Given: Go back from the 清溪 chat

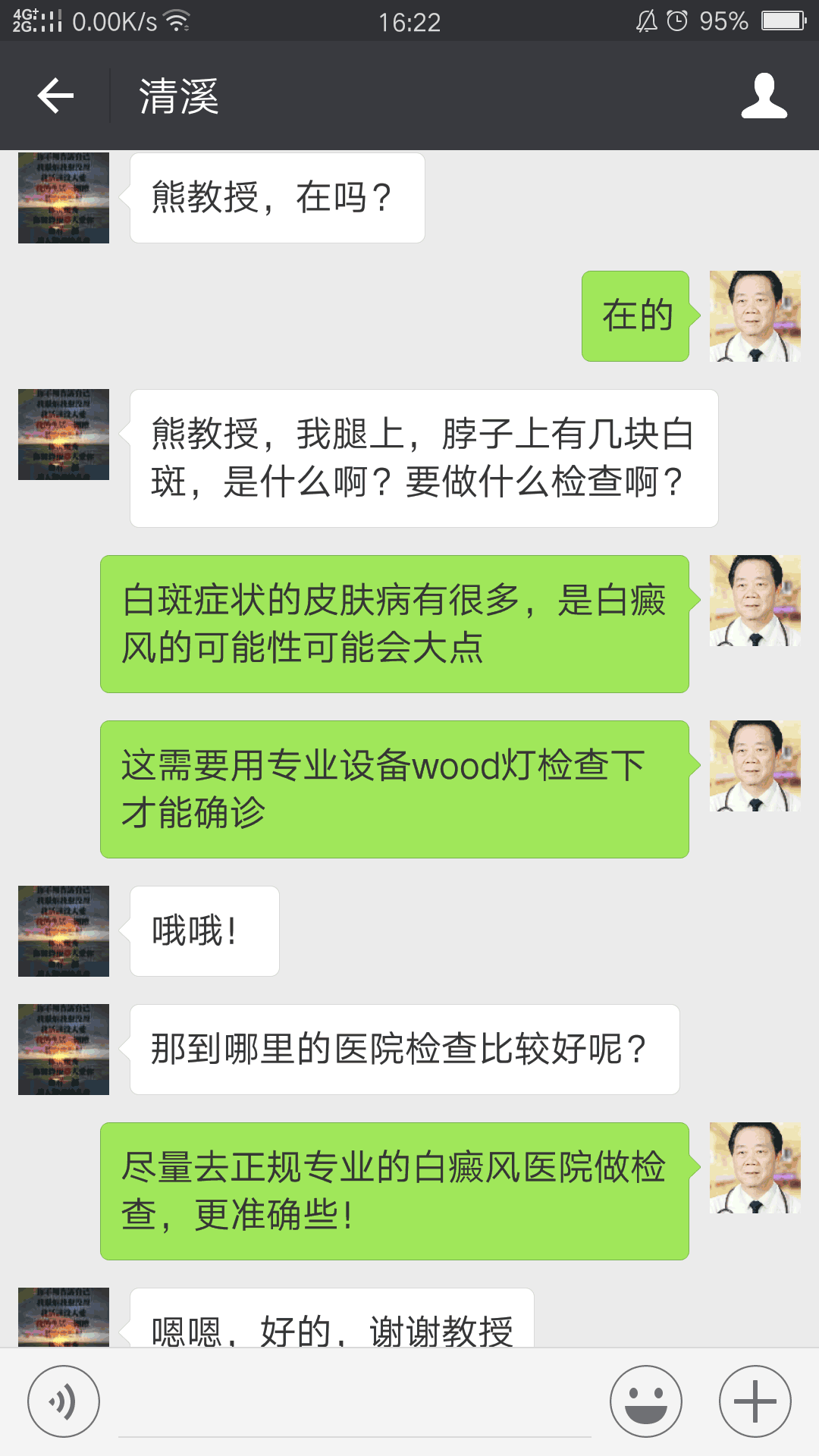Looking at the screenshot, I should 55,96.
